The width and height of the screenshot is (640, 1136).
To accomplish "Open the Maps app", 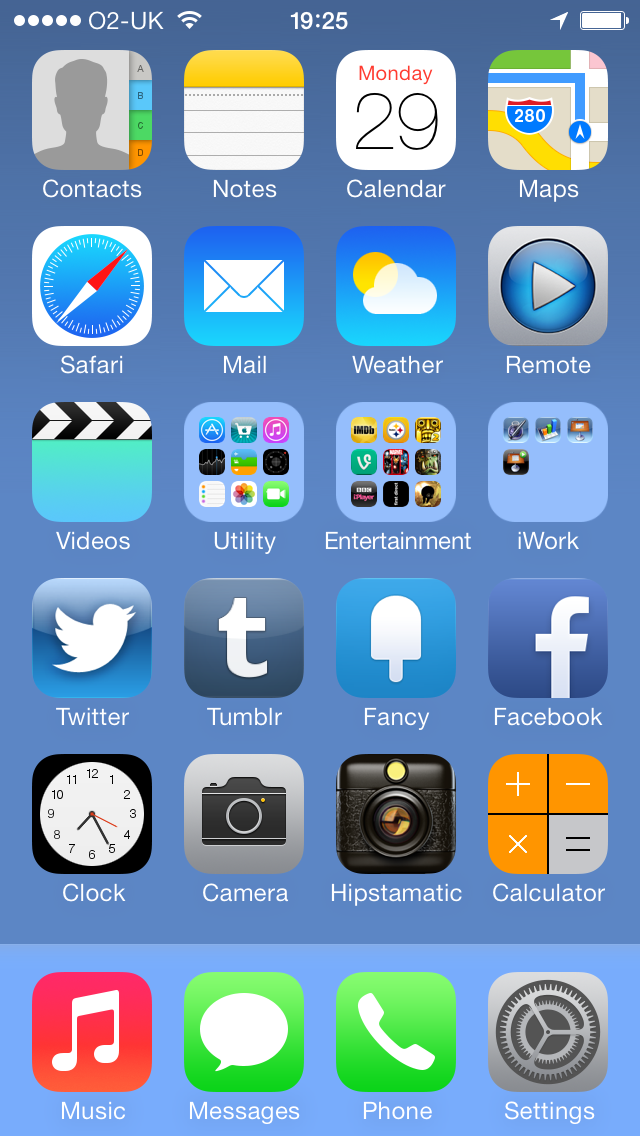I will [x=548, y=109].
